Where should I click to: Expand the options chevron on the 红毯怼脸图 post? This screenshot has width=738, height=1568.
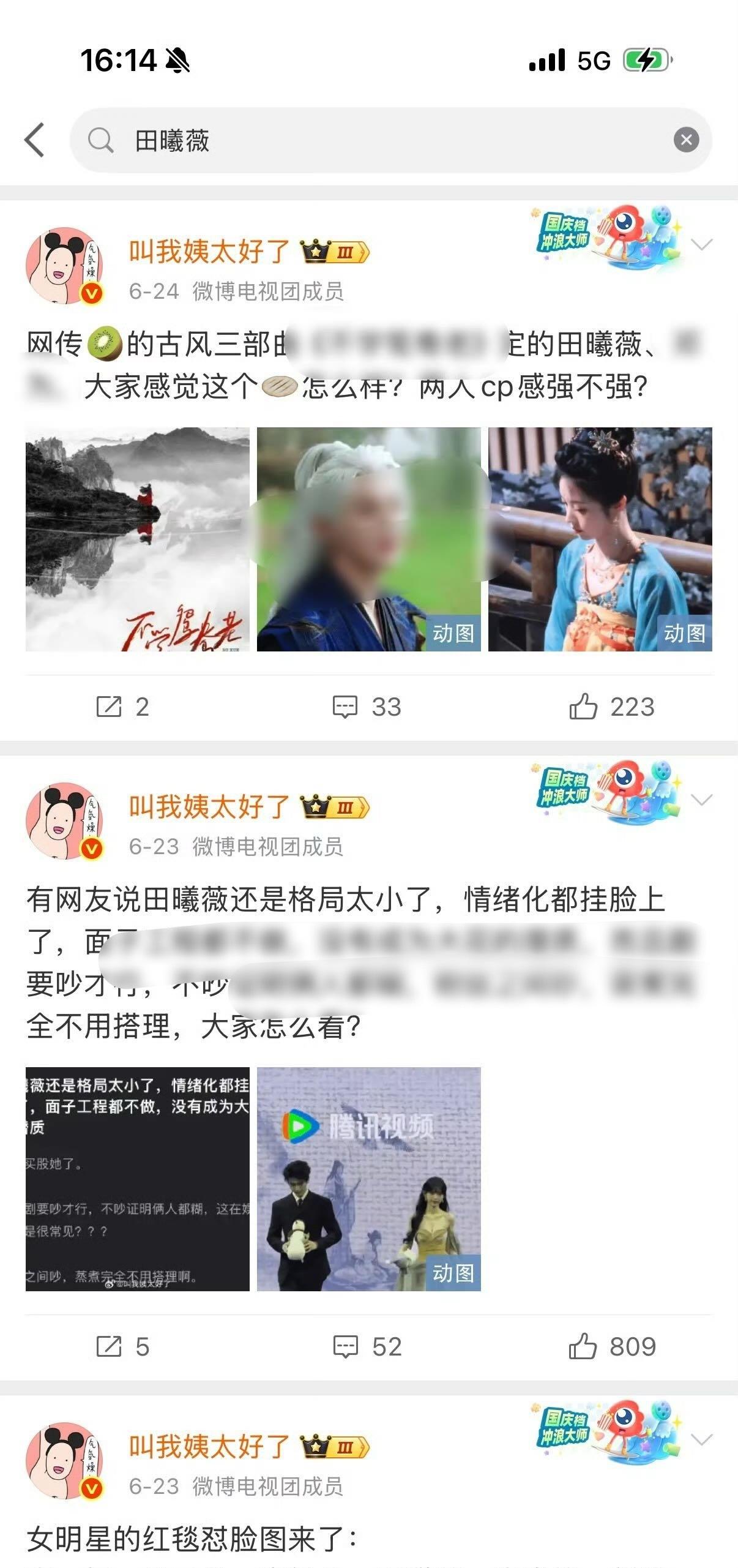(x=701, y=1439)
